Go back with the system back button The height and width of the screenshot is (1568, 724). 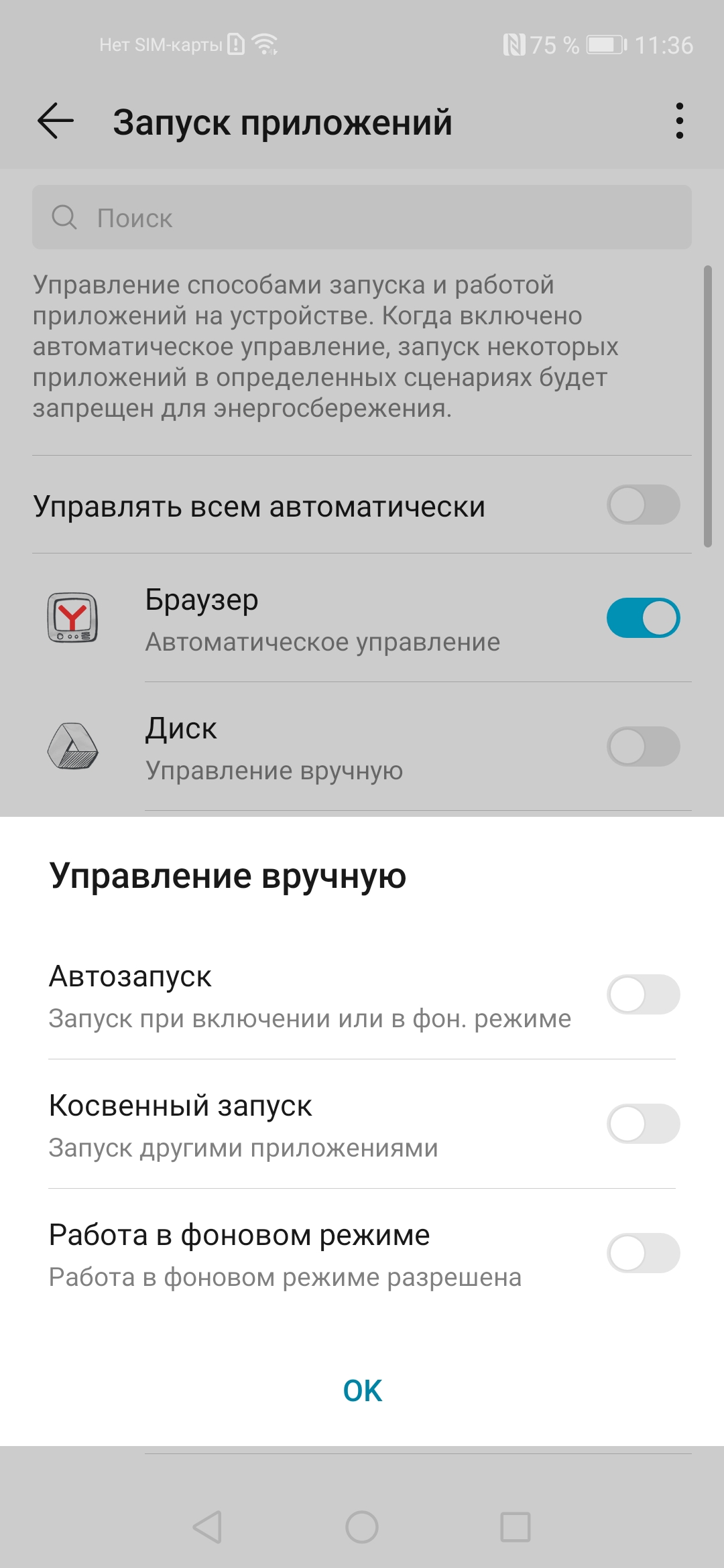[207, 1527]
